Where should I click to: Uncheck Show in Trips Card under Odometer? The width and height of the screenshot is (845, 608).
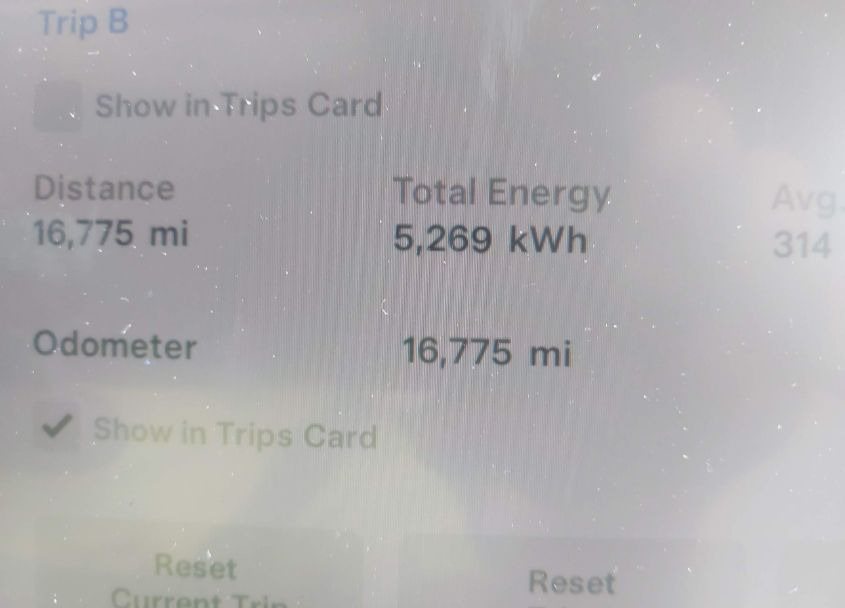(x=57, y=430)
